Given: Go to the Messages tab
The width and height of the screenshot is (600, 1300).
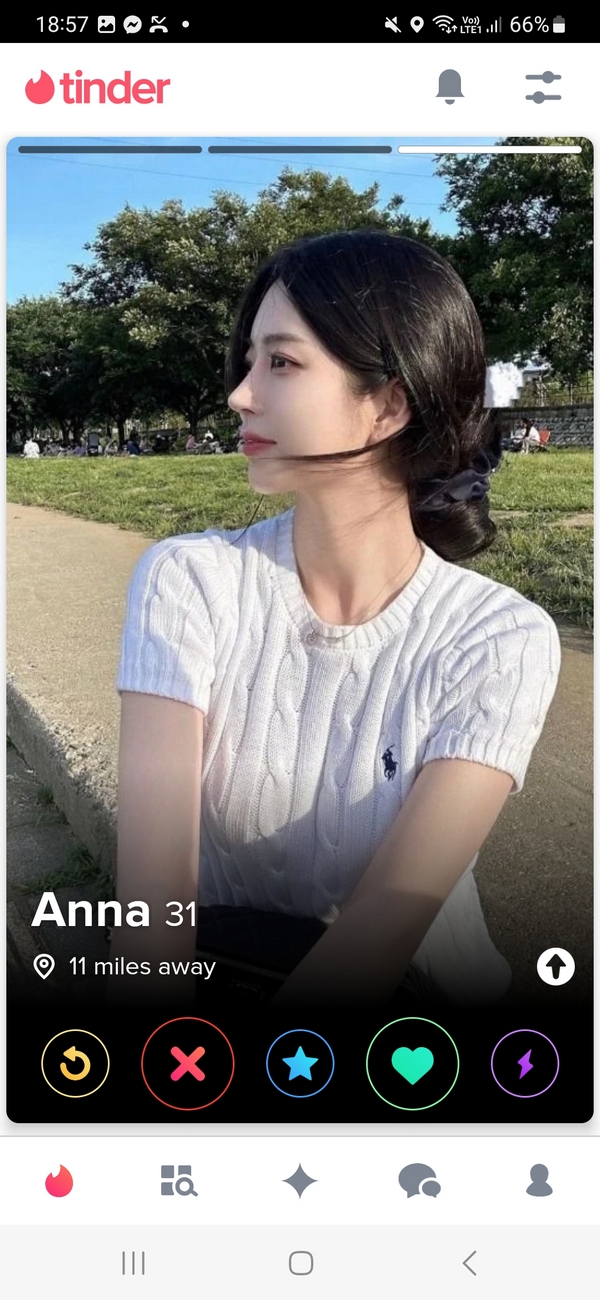Looking at the screenshot, I should [x=419, y=1181].
